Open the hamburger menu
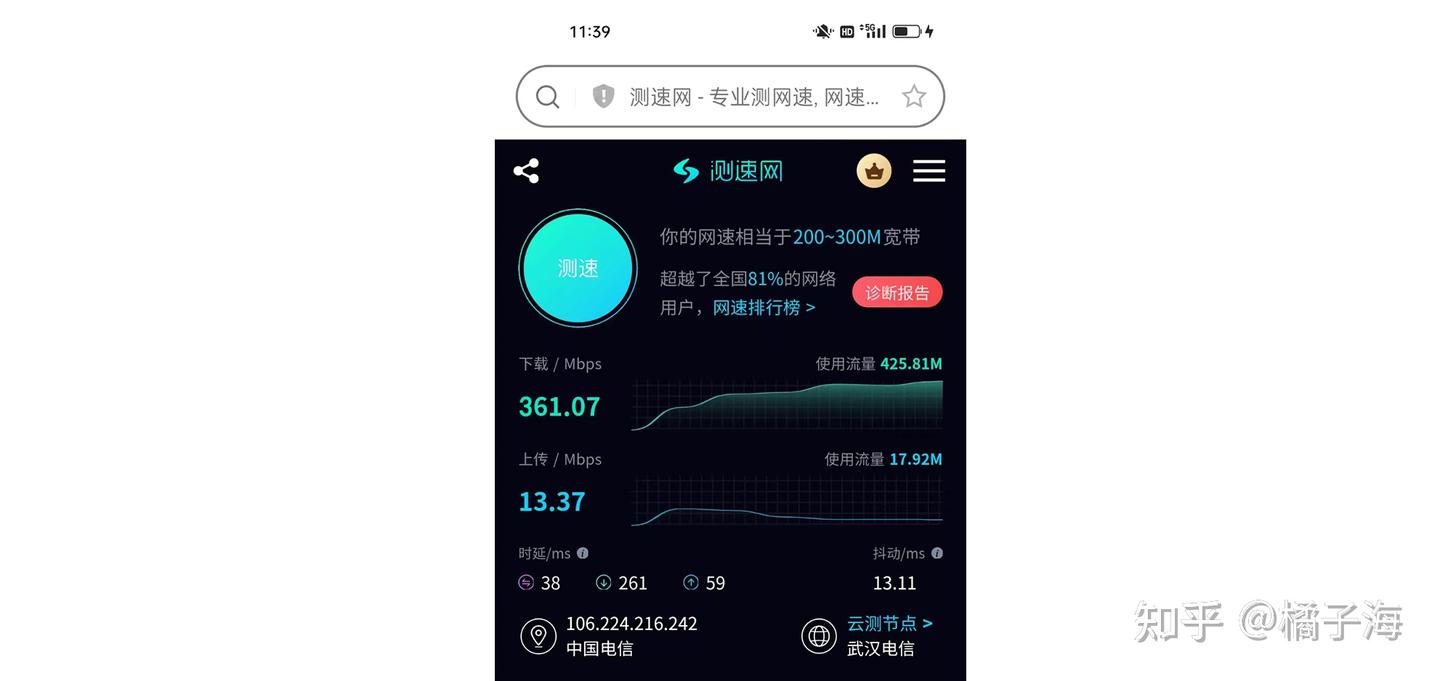Screen dimensions: 1440x681 (929, 171)
